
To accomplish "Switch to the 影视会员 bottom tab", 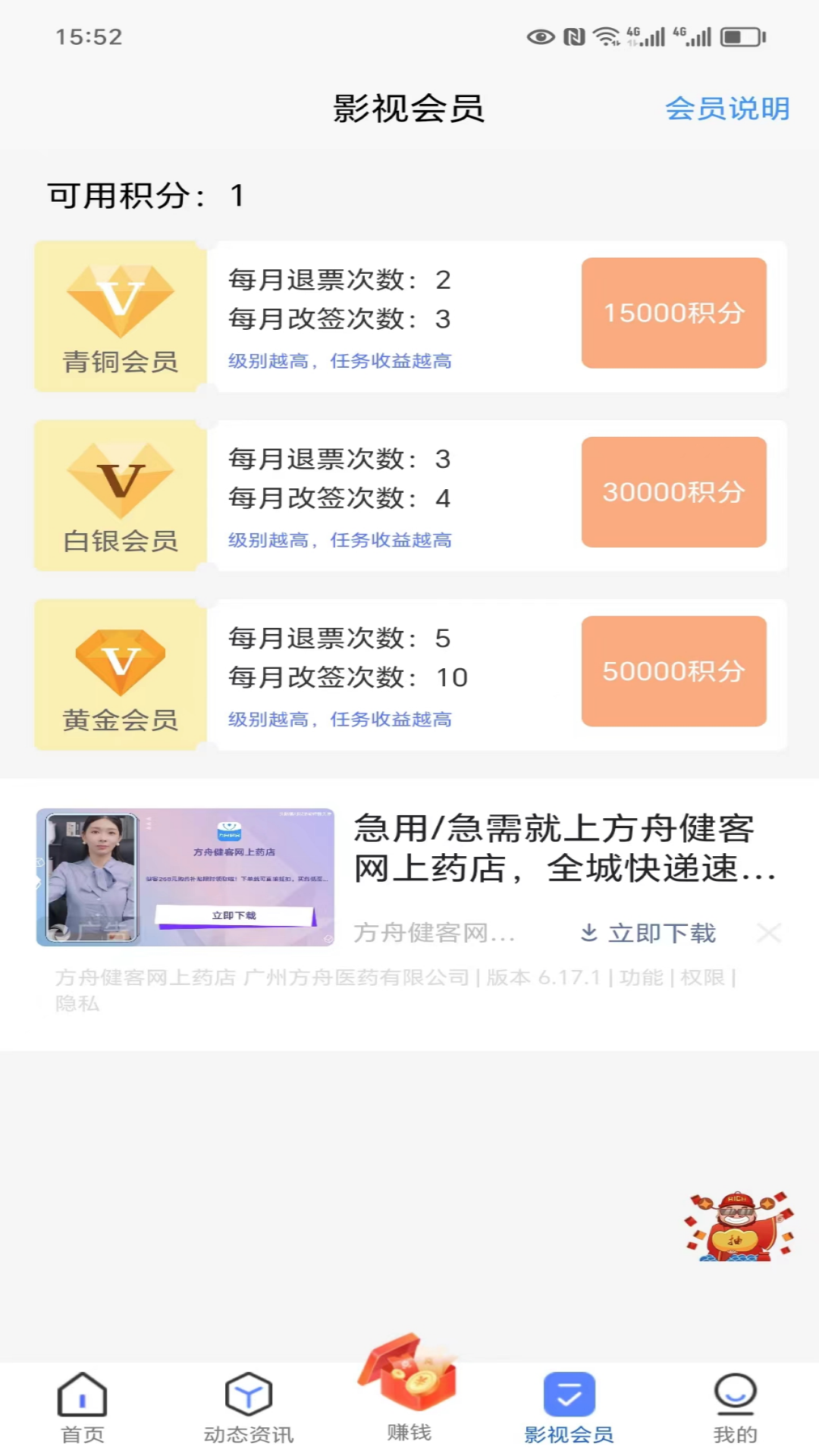I will pos(567,1410).
